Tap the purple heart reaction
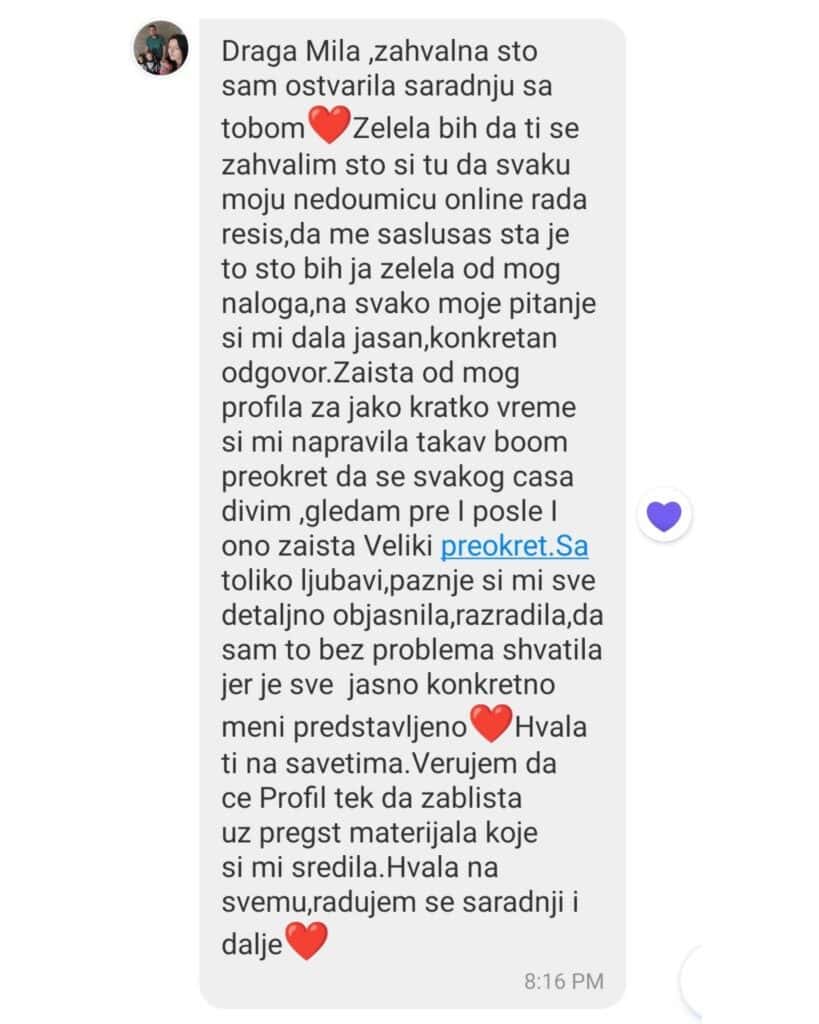The width and height of the screenshot is (819, 1024). pyautogui.click(x=664, y=516)
